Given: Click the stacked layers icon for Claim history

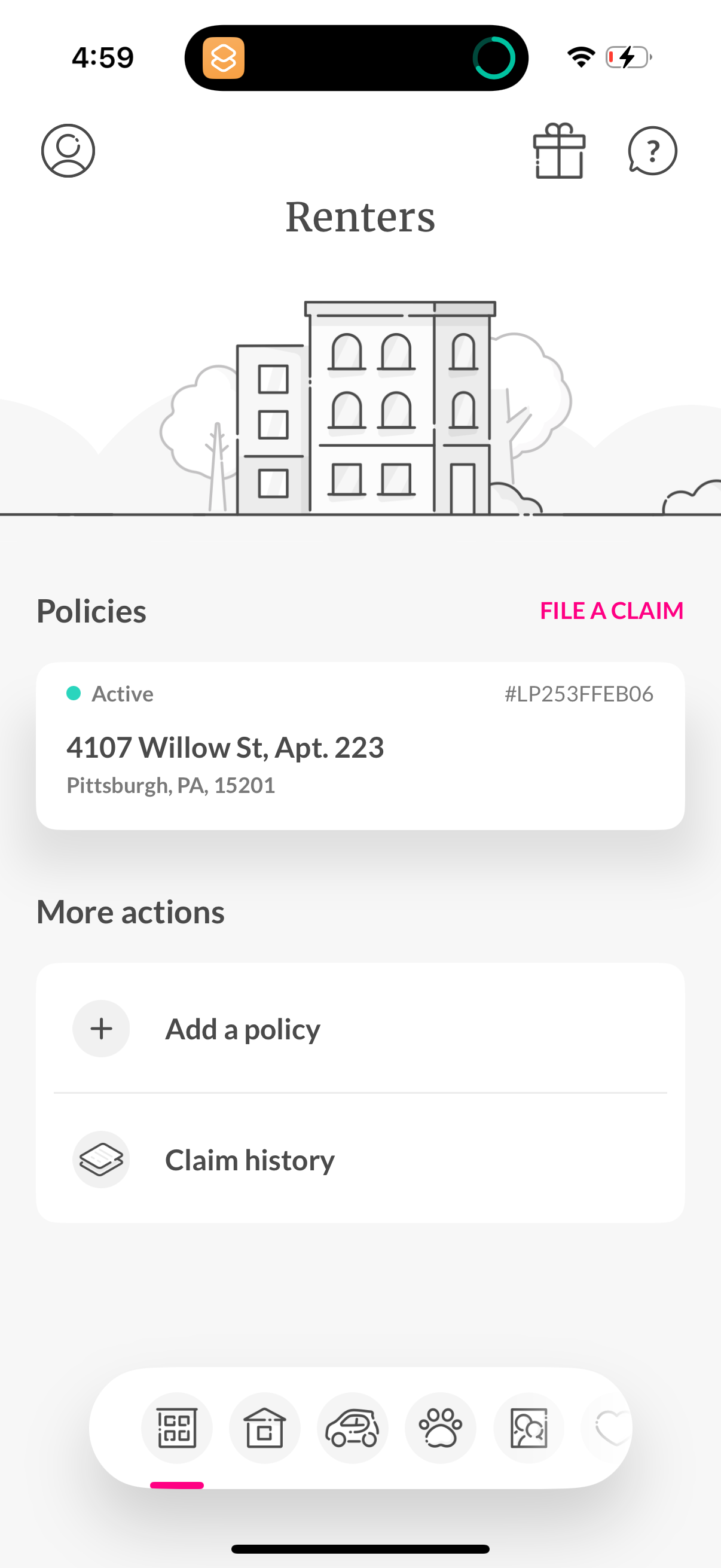Looking at the screenshot, I should (x=101, y=1160).
